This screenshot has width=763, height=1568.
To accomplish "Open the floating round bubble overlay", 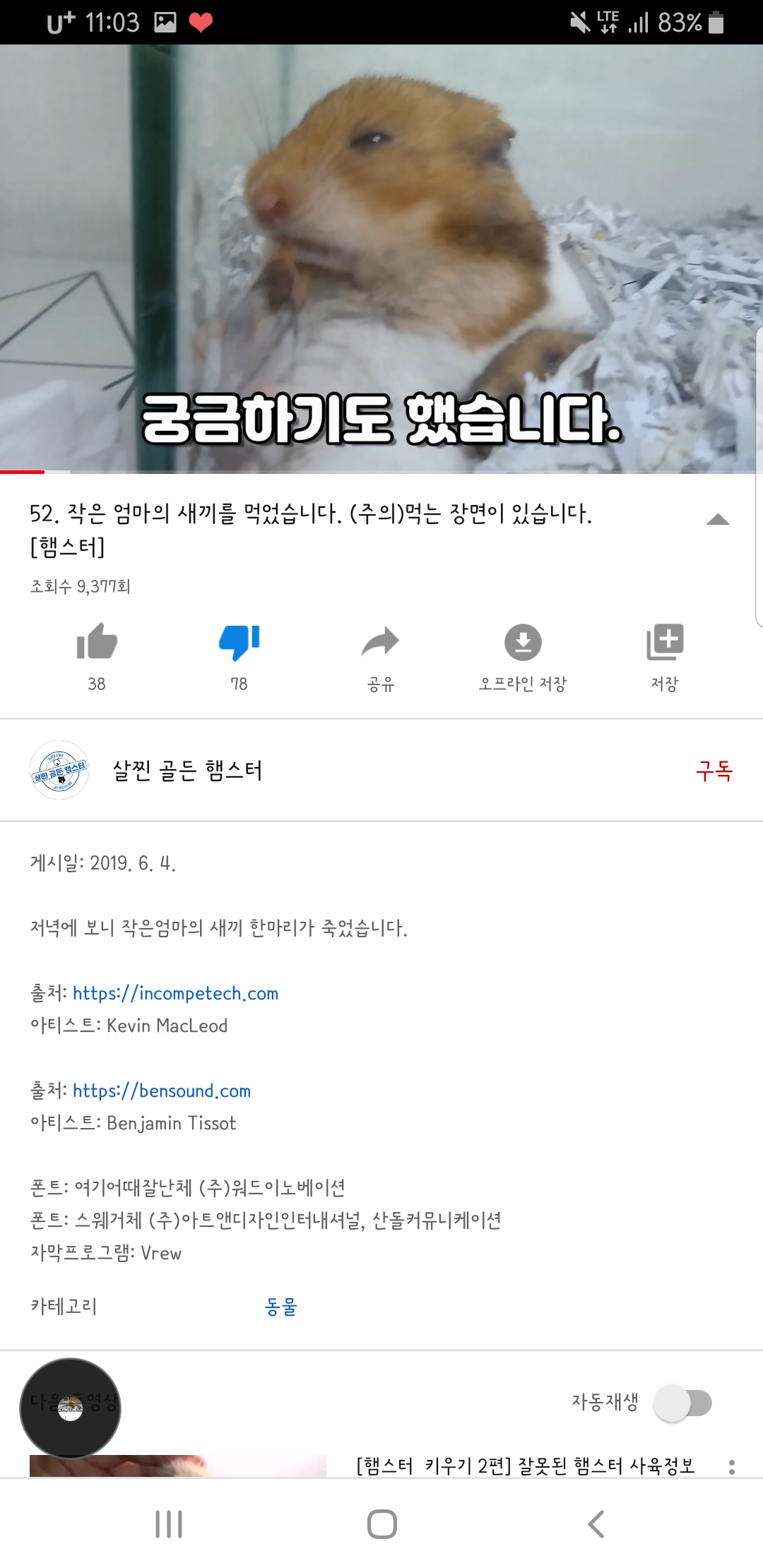I will (70, 1408).
